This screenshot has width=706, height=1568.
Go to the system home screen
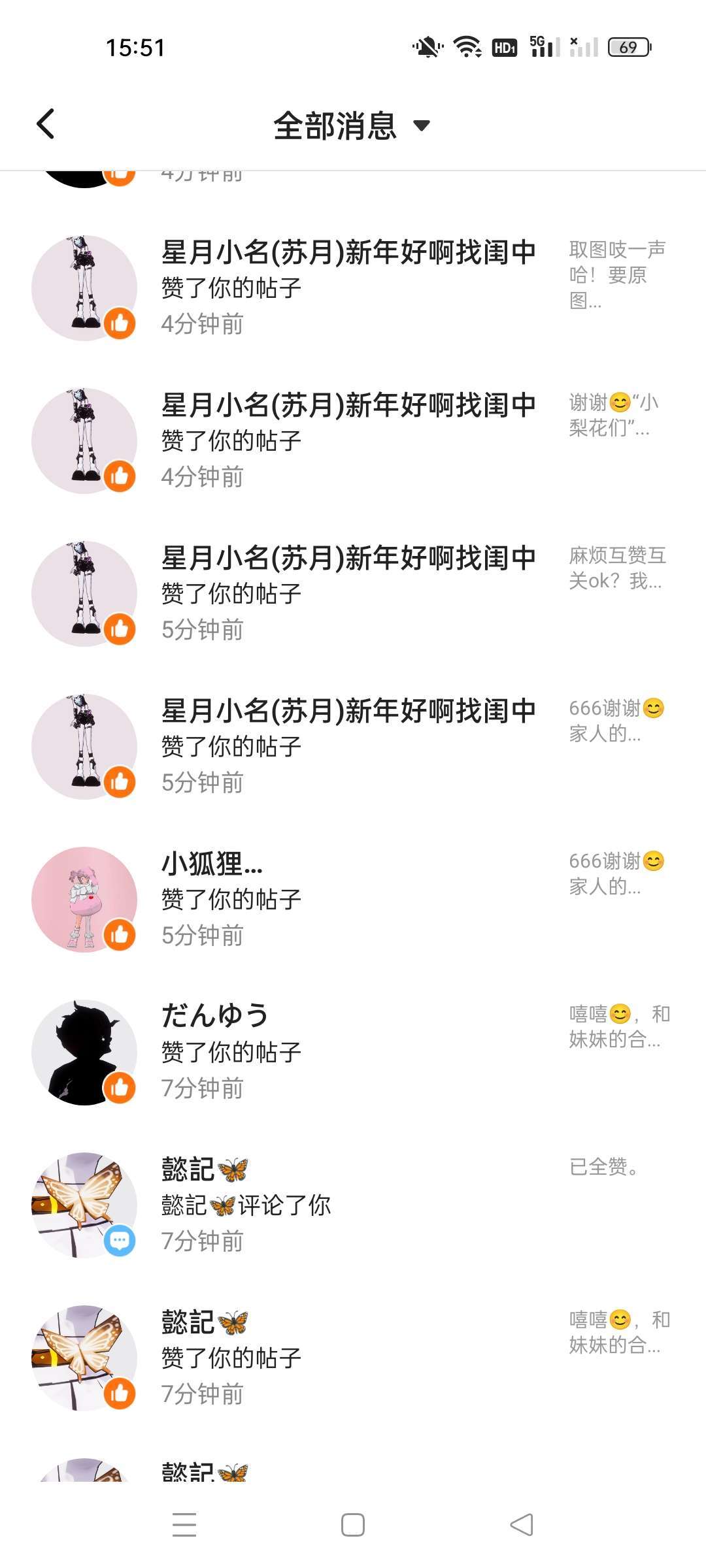(353, 1525)
